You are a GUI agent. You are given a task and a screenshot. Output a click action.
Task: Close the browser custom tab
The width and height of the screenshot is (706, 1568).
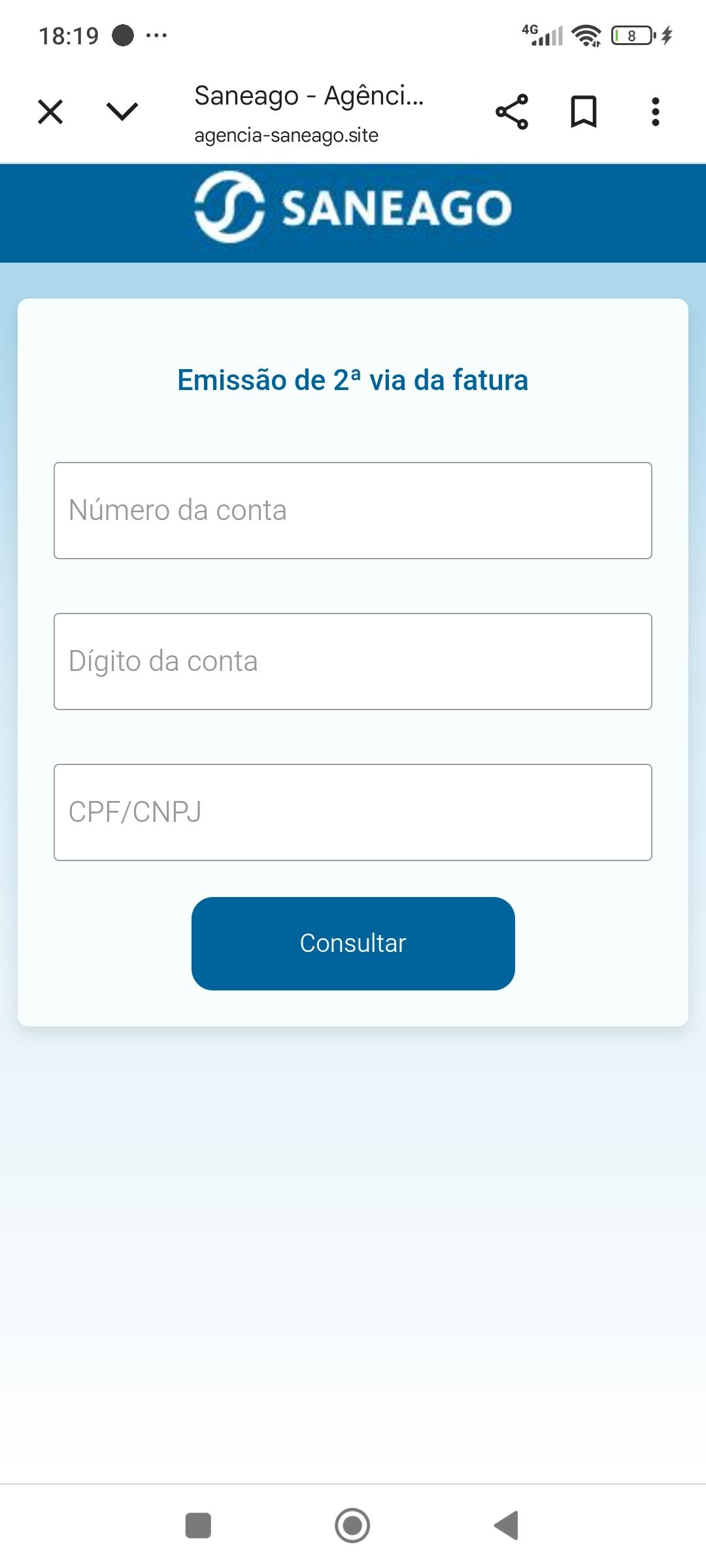[x=50, y=112]
